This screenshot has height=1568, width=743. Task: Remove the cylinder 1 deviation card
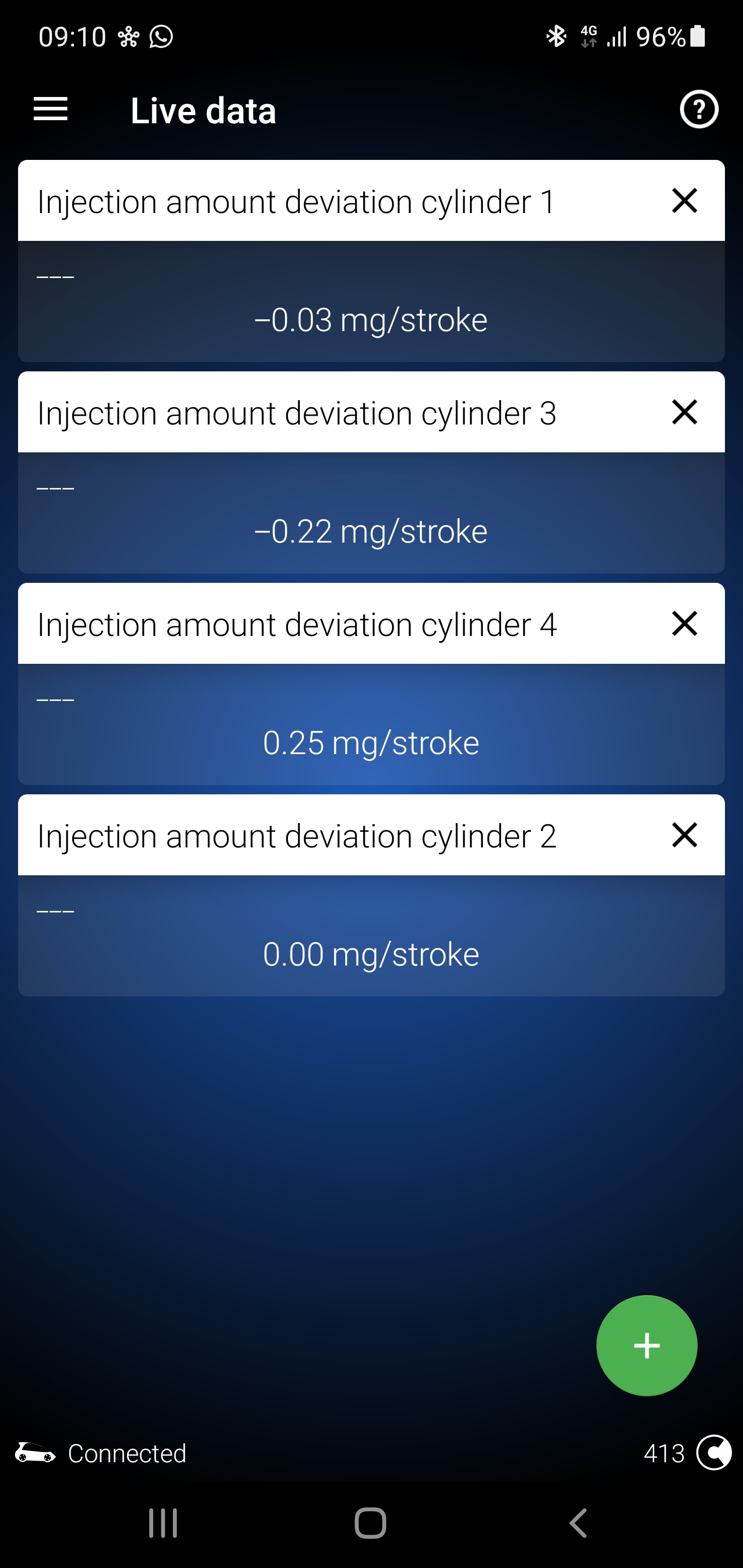click(x=684, y=201)
